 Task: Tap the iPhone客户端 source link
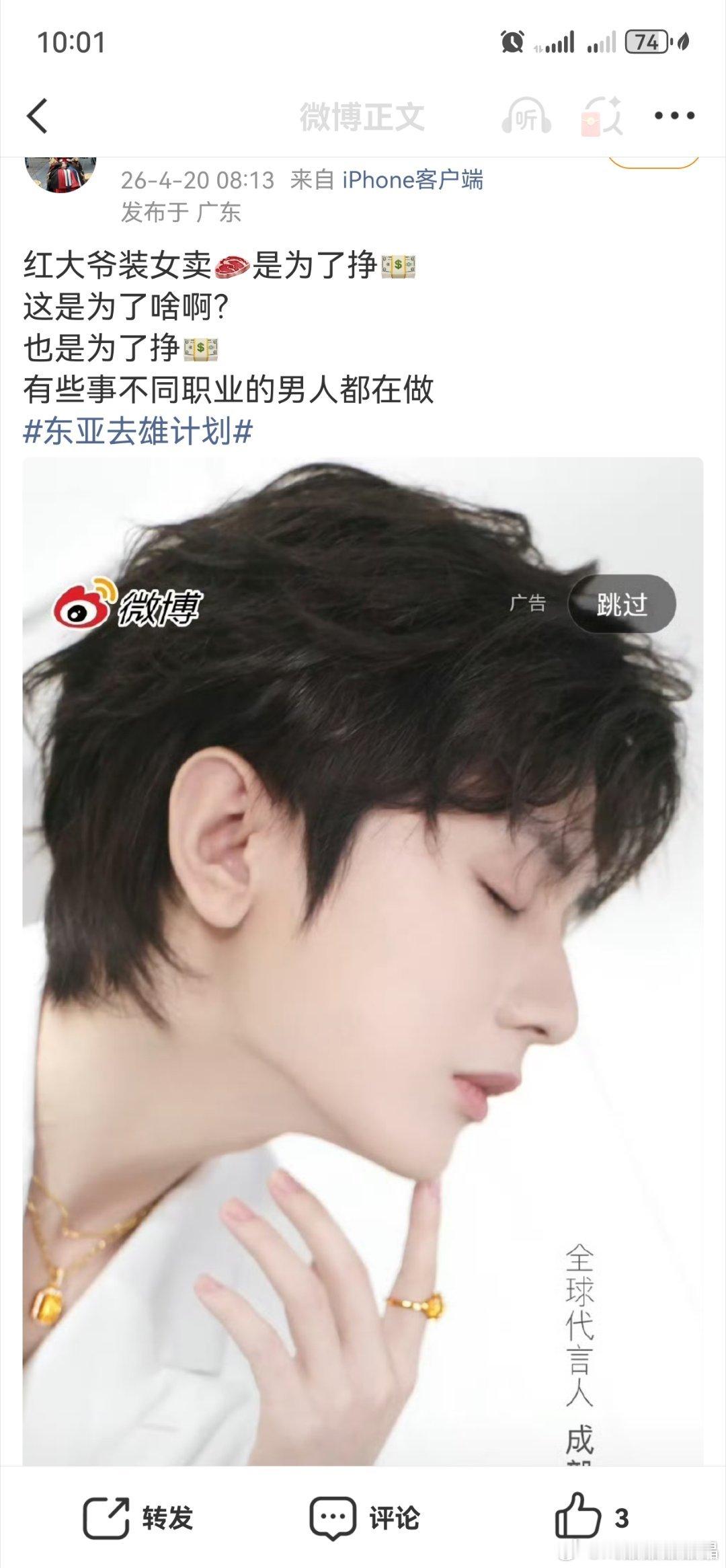pos(415,180)
